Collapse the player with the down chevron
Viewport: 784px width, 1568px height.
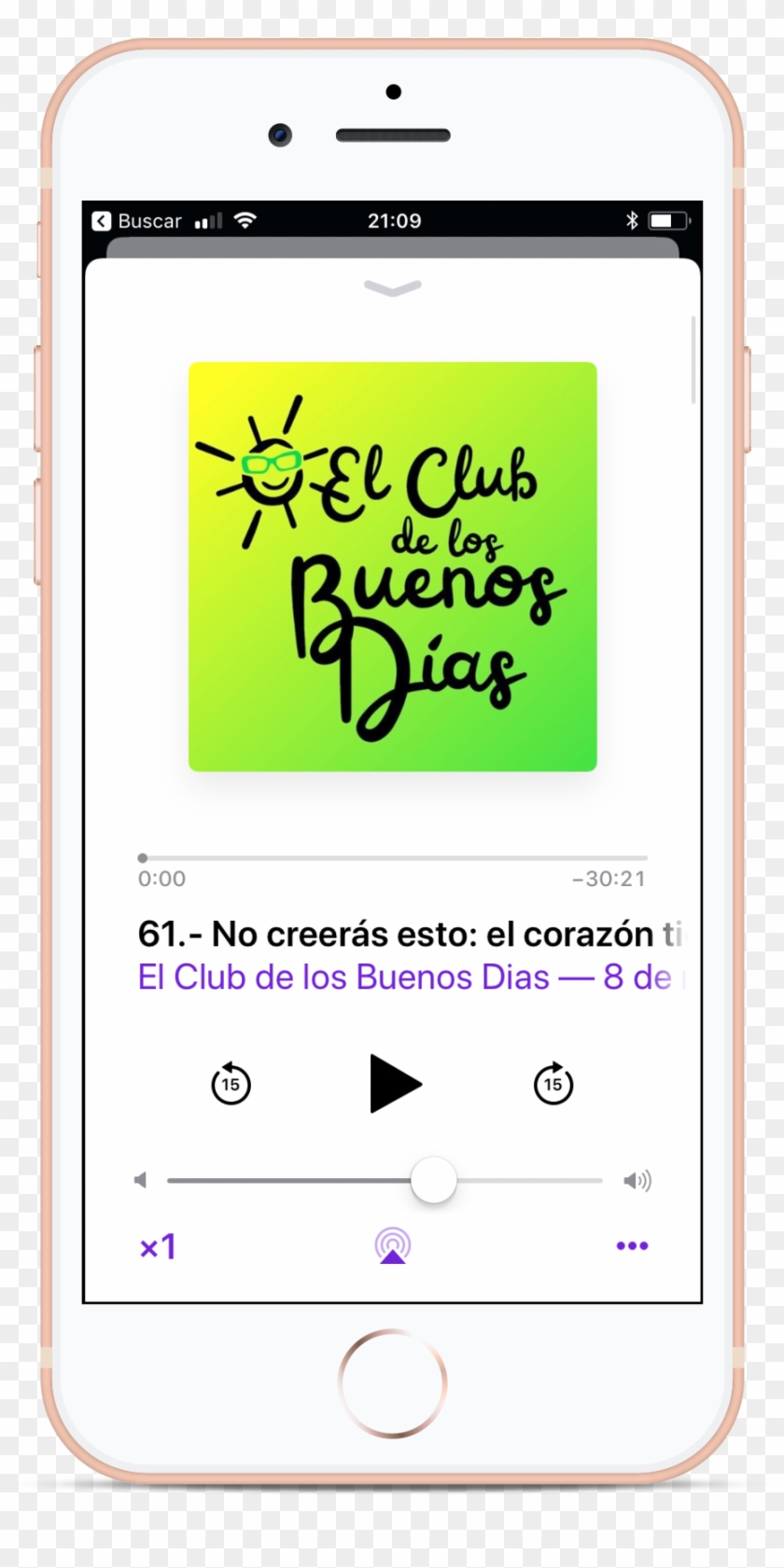(392, 288)
